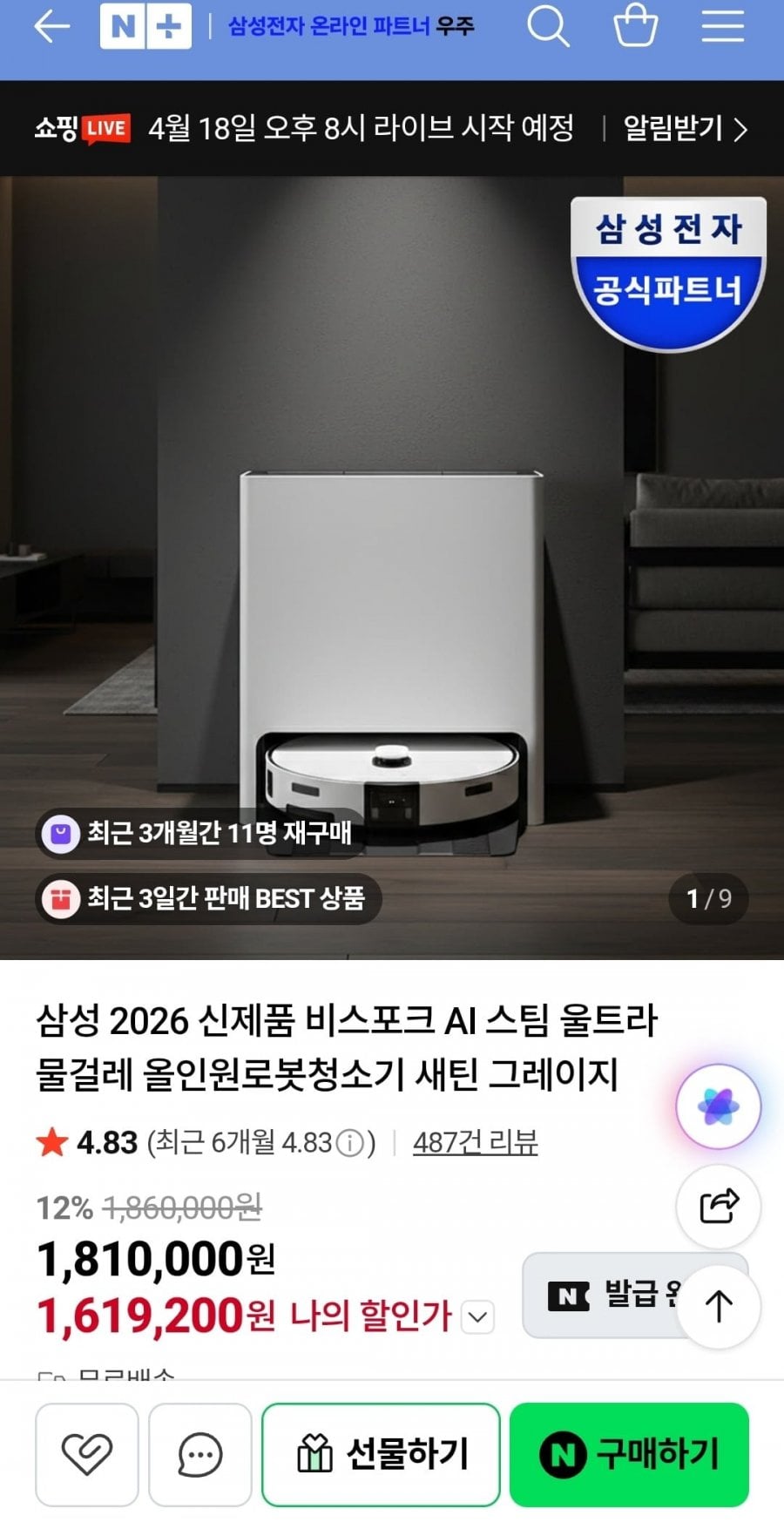Open the AI assistant floating button
The image size is (784, 1529).
719,1107
